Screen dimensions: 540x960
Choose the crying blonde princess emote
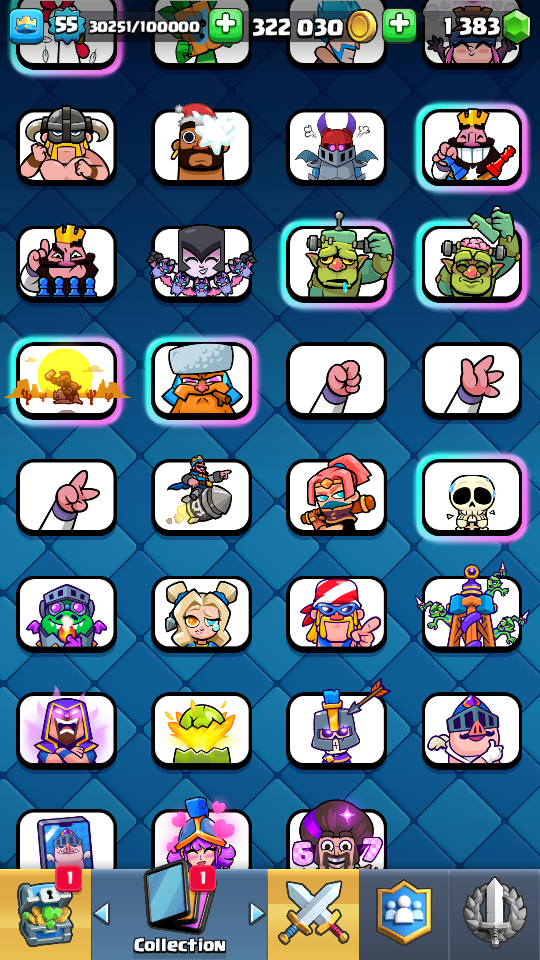pos(201,614)
